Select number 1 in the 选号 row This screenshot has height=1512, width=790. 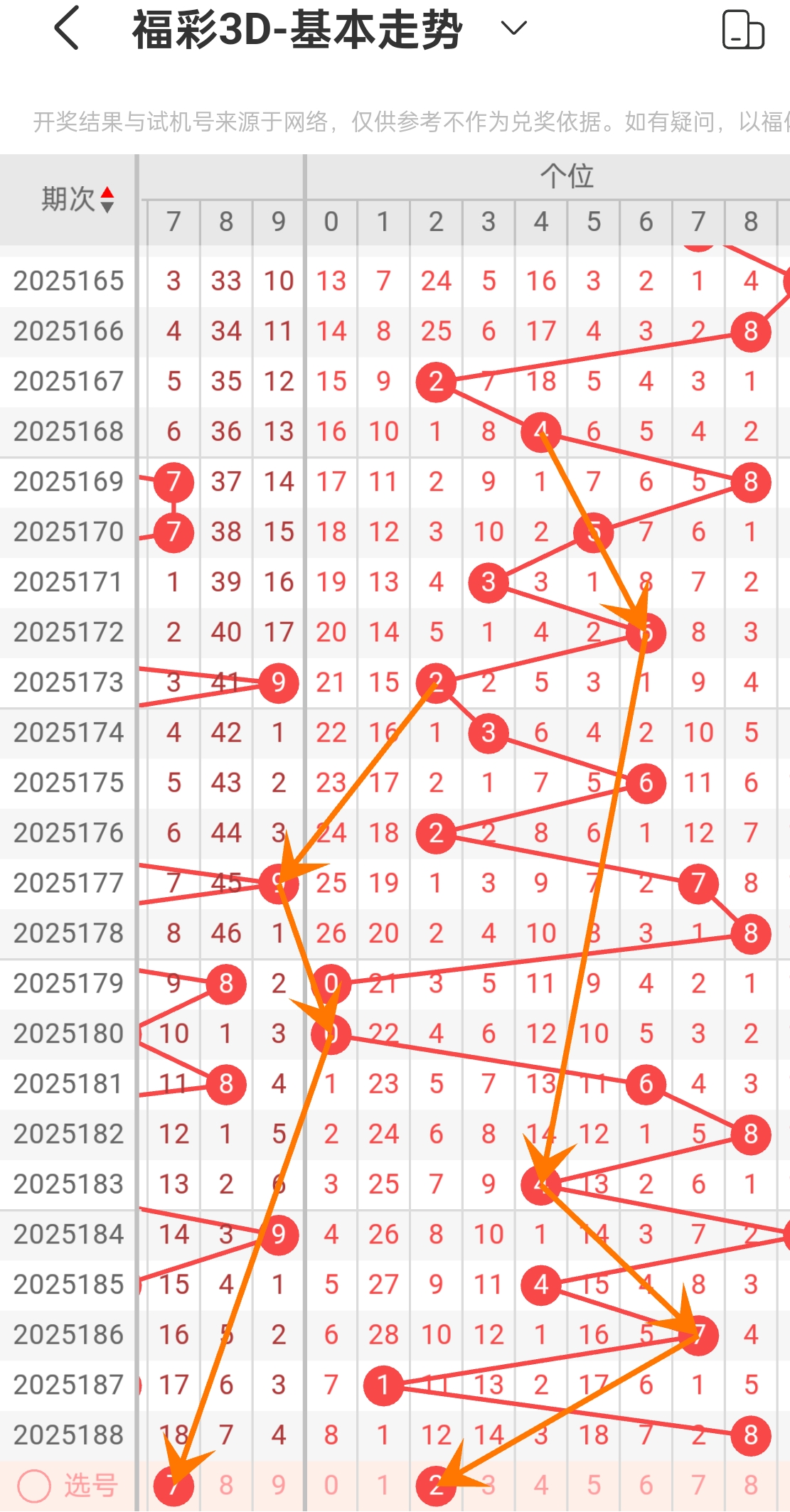click(383, 1486)
